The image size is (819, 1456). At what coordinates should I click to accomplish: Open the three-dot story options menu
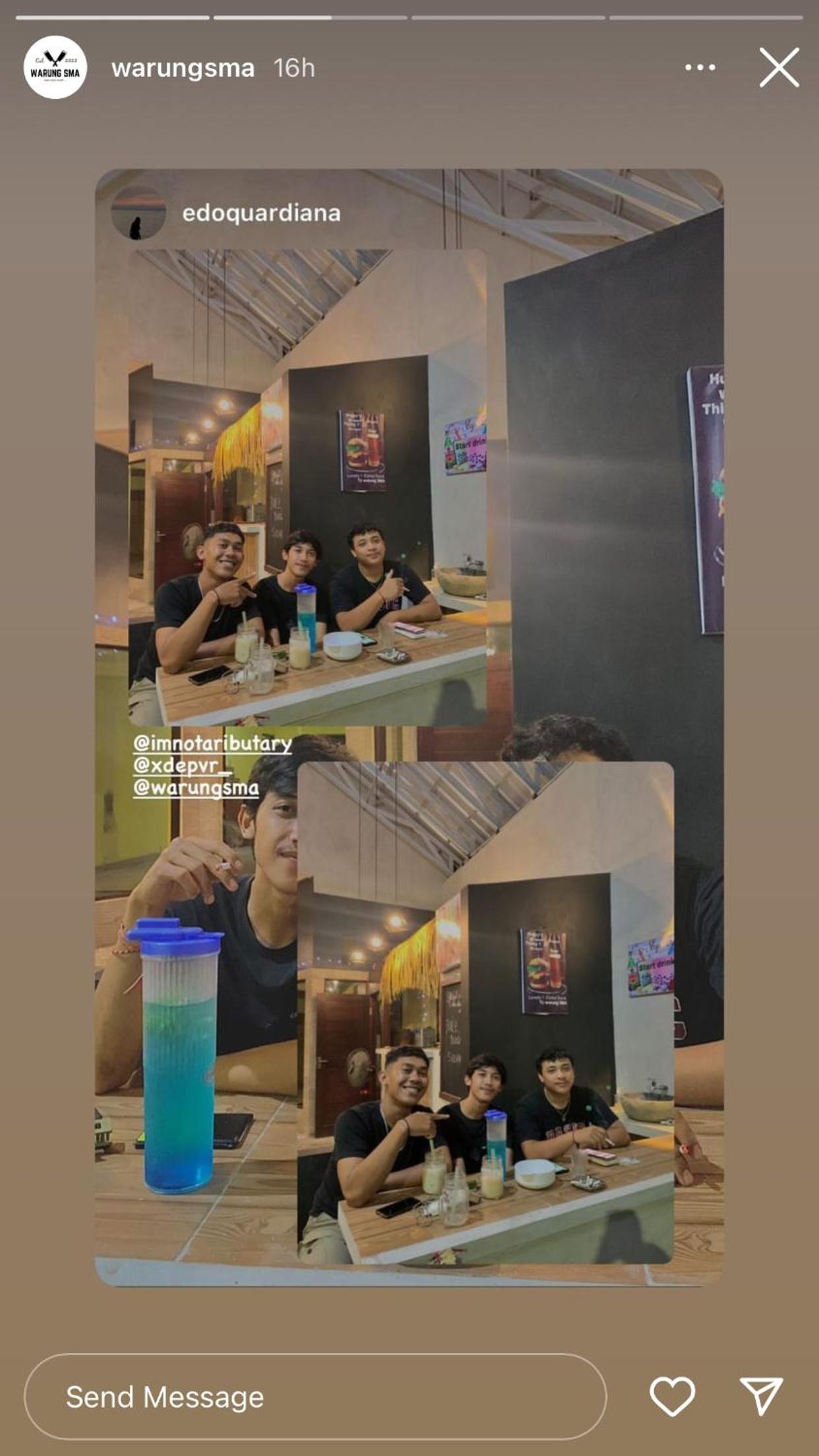[700, 67]
